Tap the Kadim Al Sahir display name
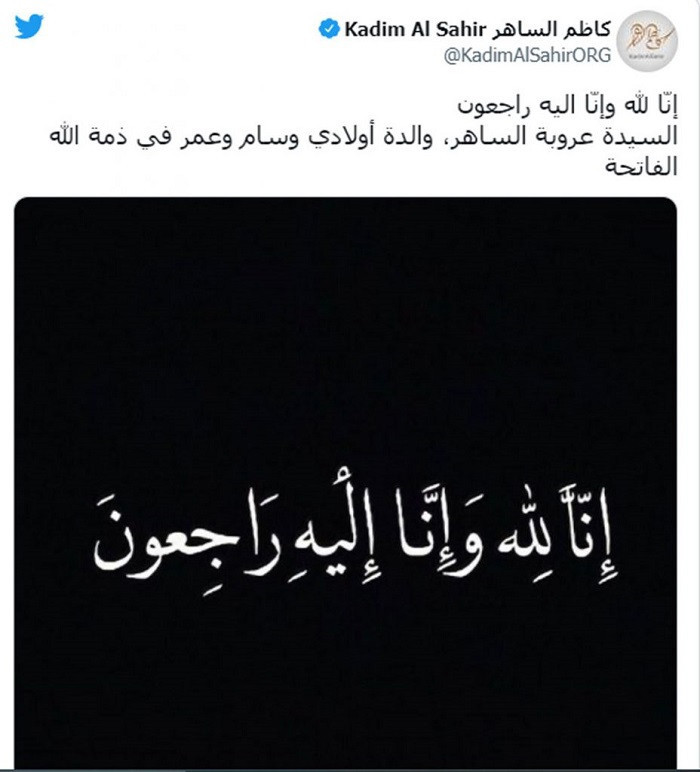 [470, 30]
